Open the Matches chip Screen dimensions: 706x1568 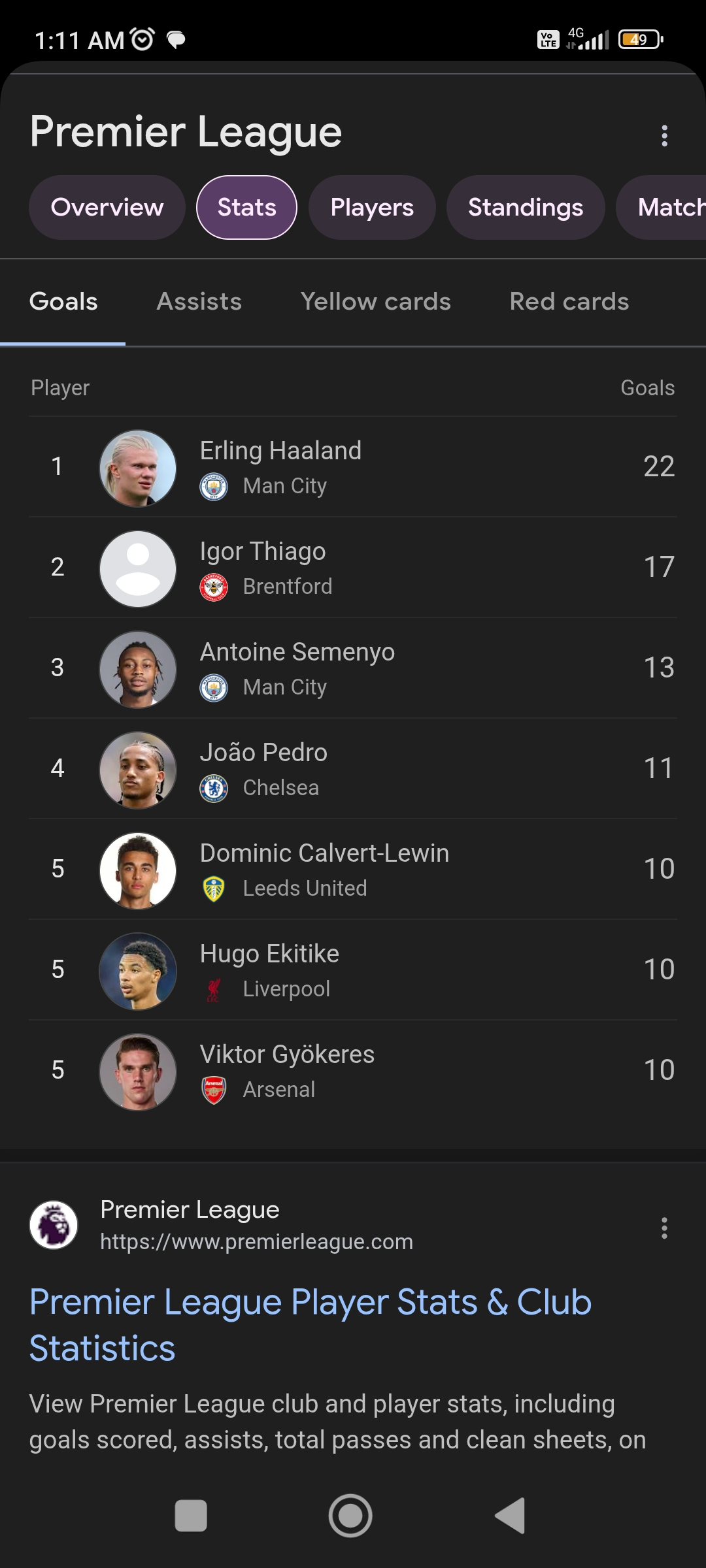(667, 207)
